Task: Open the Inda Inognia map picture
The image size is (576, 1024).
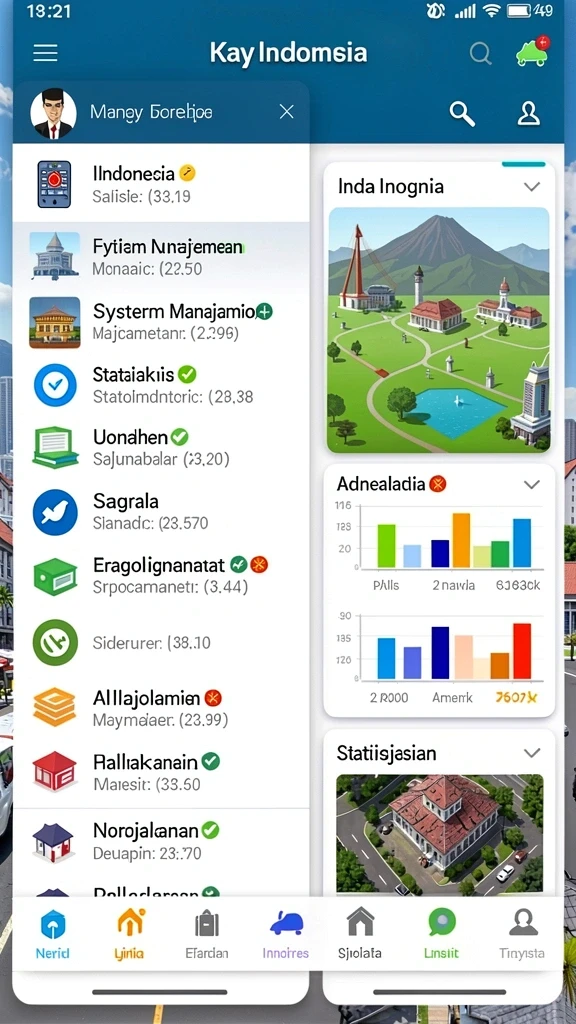Action: point(439,330)
